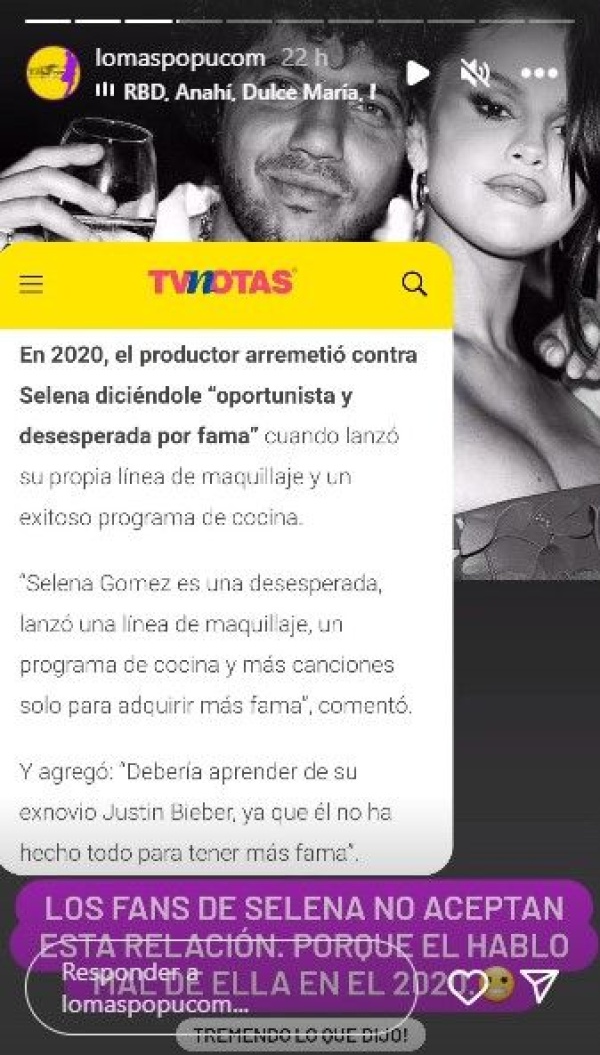Open the lomaspopucom username

tap(179, 58)
